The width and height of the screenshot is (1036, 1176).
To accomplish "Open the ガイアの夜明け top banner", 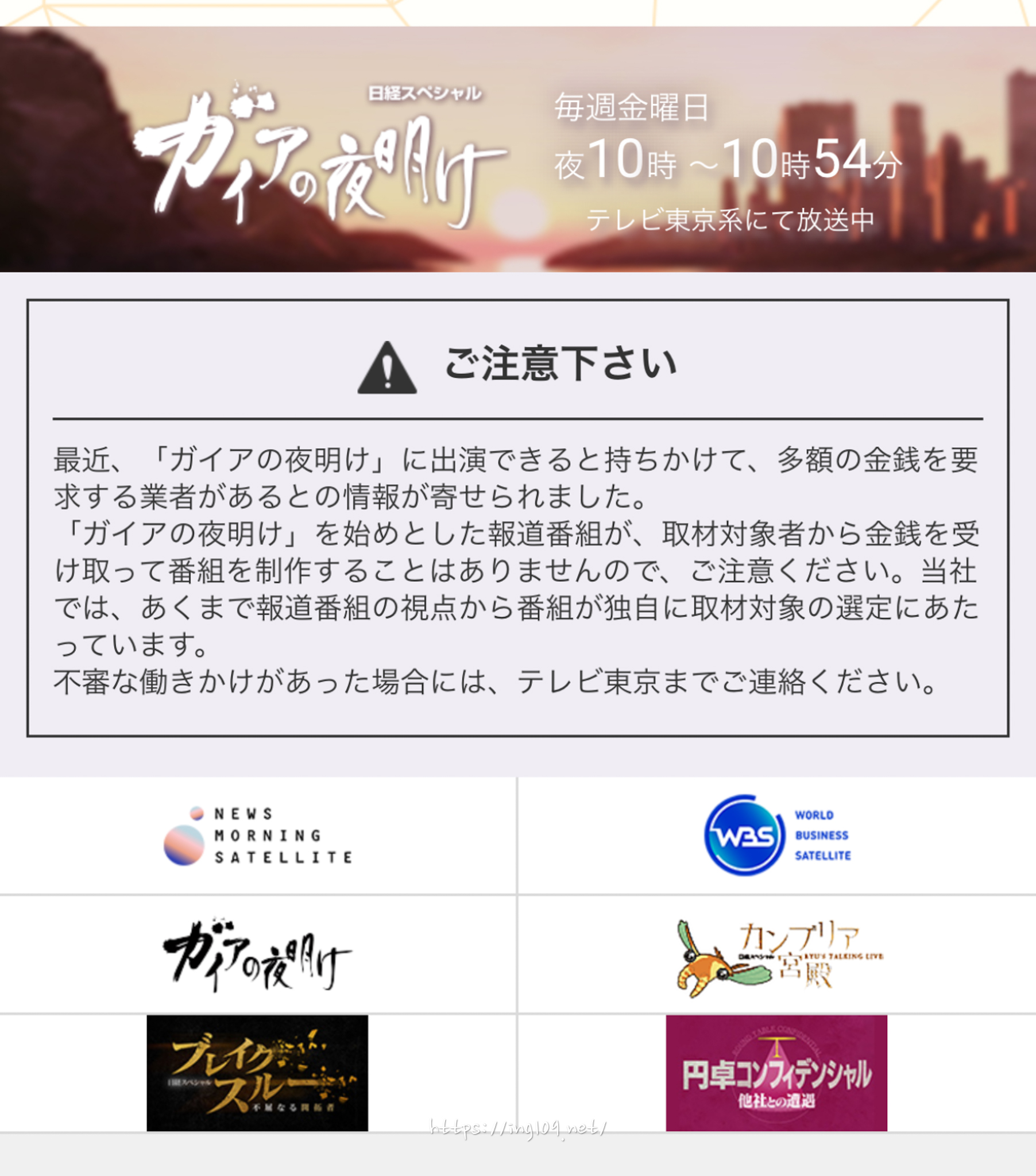I will pos(518,150).
